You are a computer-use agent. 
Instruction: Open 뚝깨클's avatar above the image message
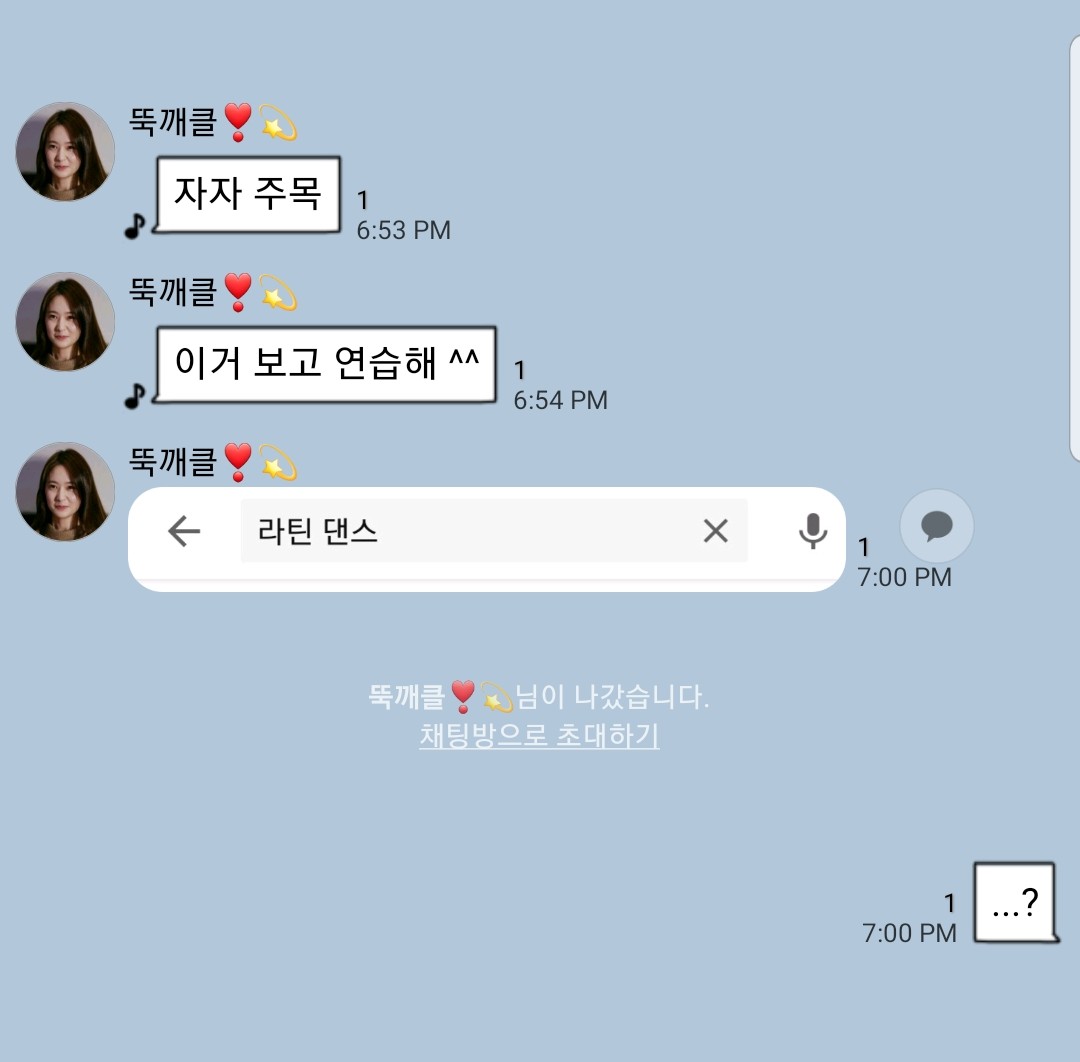tap(65, 492)
